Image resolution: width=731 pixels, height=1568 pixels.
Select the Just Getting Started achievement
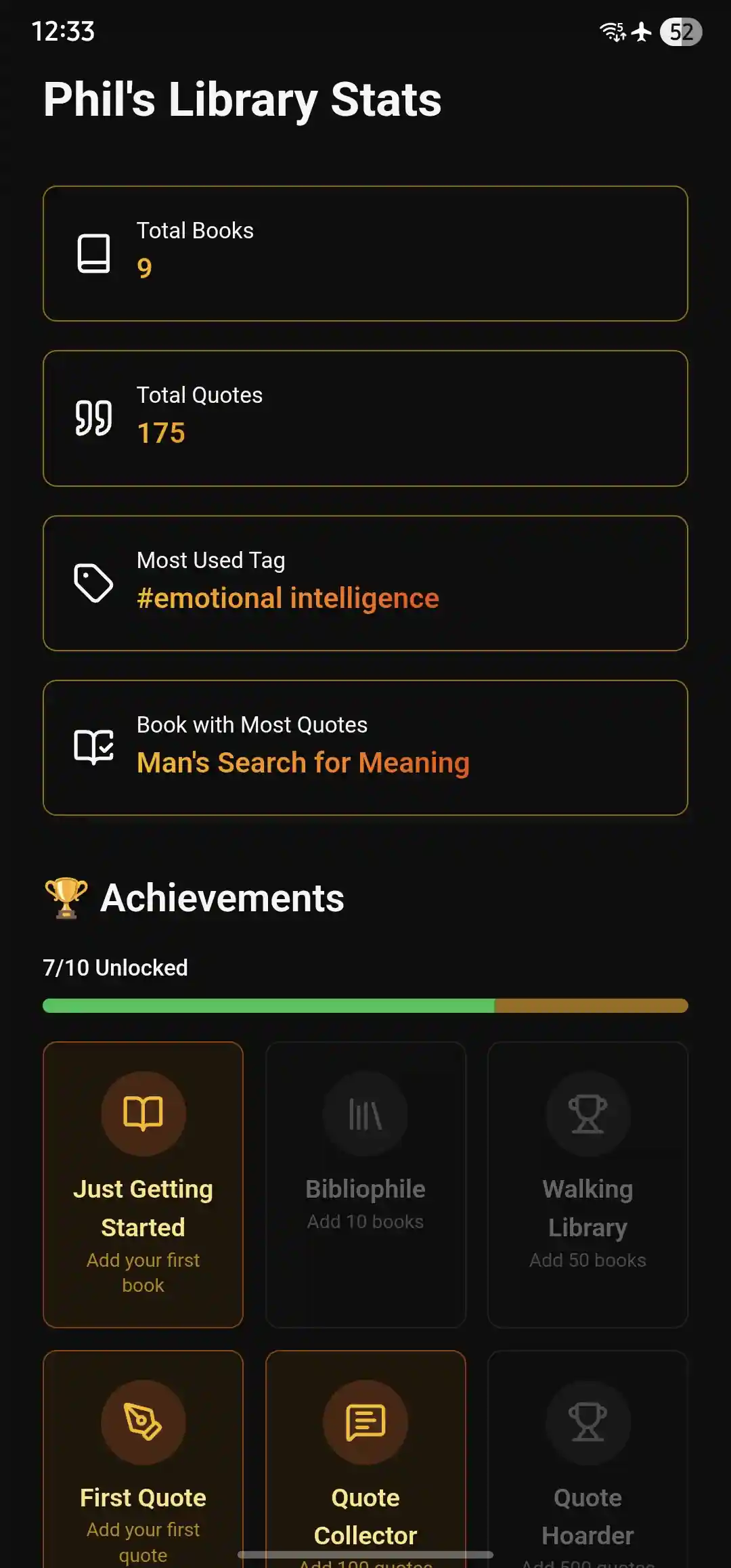pos(143,1184)
